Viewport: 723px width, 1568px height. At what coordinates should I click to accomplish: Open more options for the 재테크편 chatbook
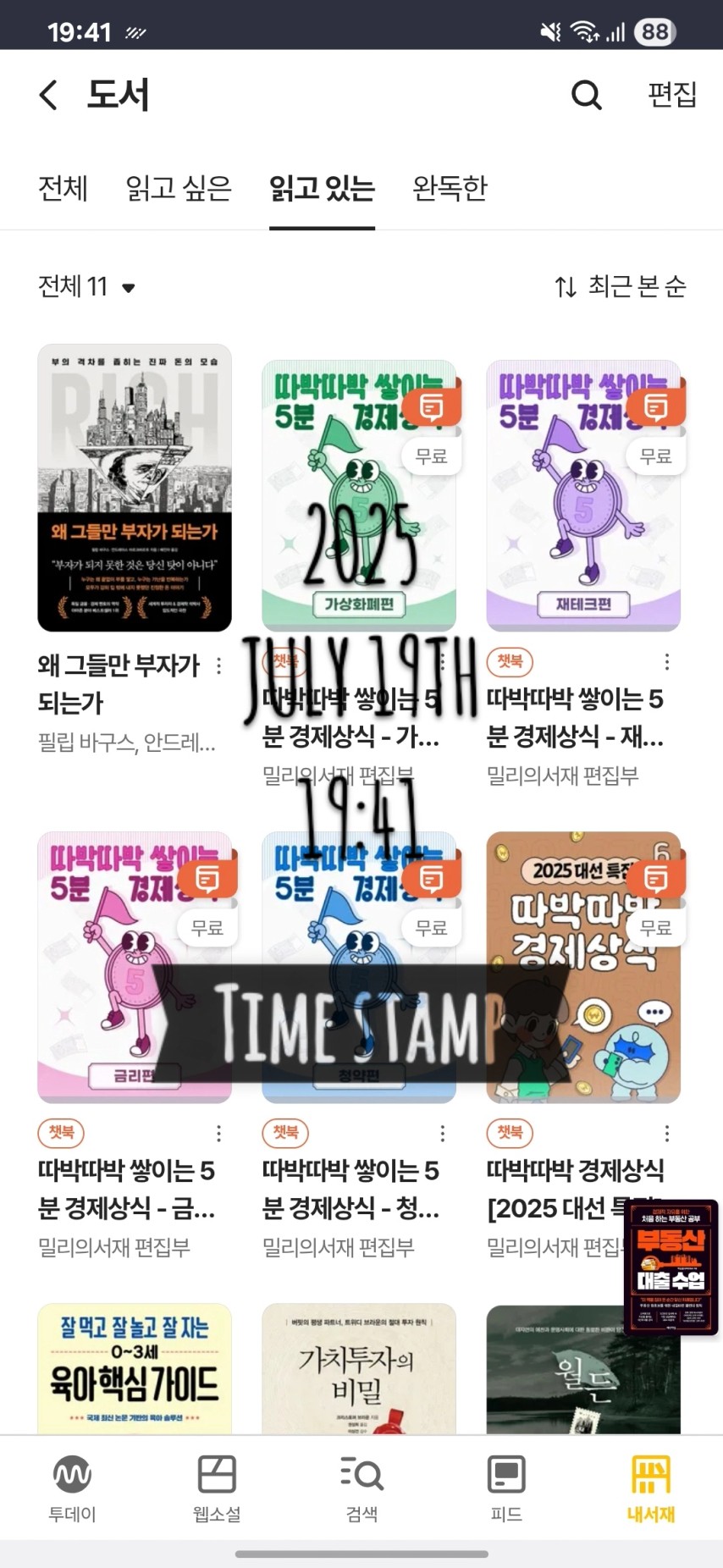tap(667, 662)
